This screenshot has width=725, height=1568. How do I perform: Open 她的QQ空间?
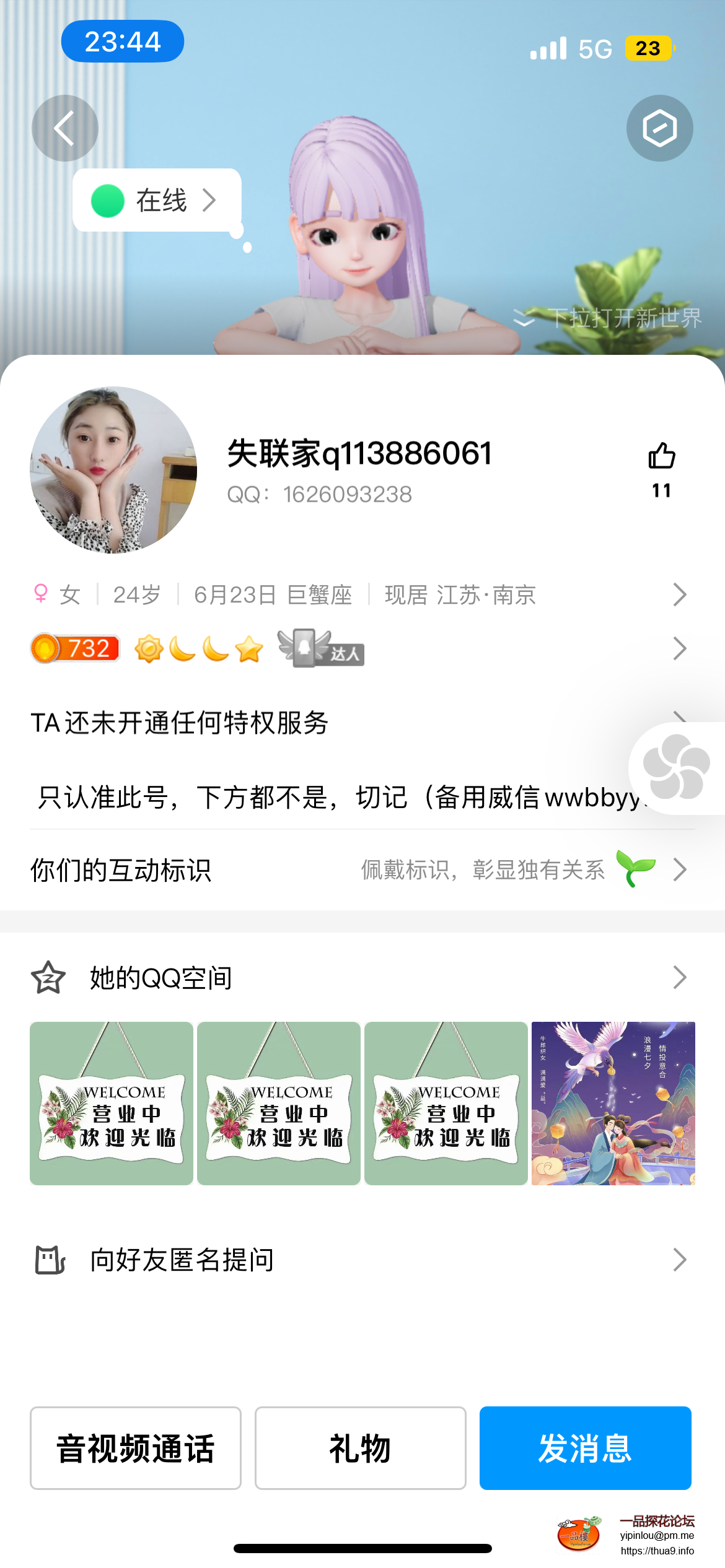pos(359,978)
